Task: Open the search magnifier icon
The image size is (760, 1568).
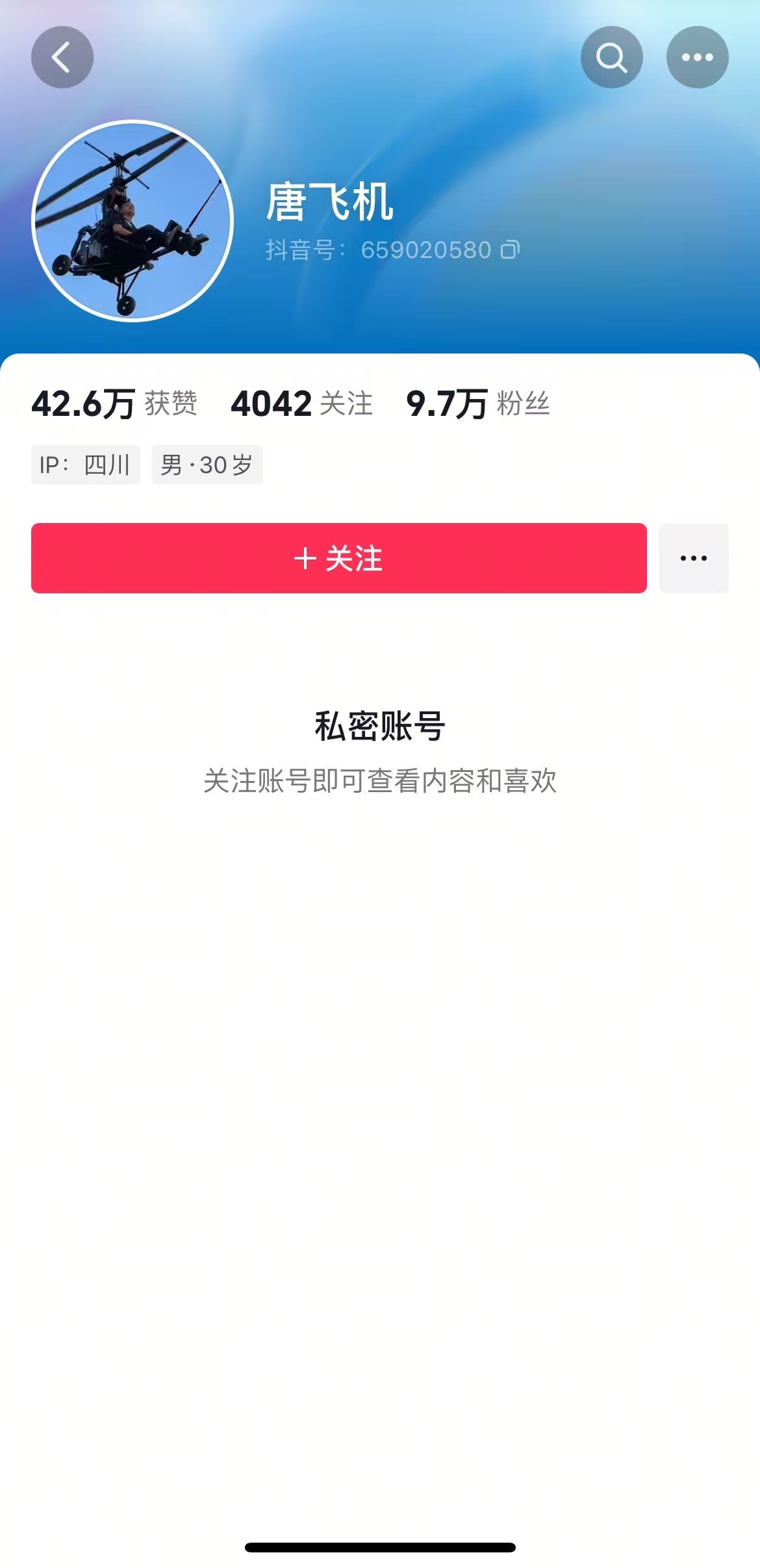Action: pos(611,57)
